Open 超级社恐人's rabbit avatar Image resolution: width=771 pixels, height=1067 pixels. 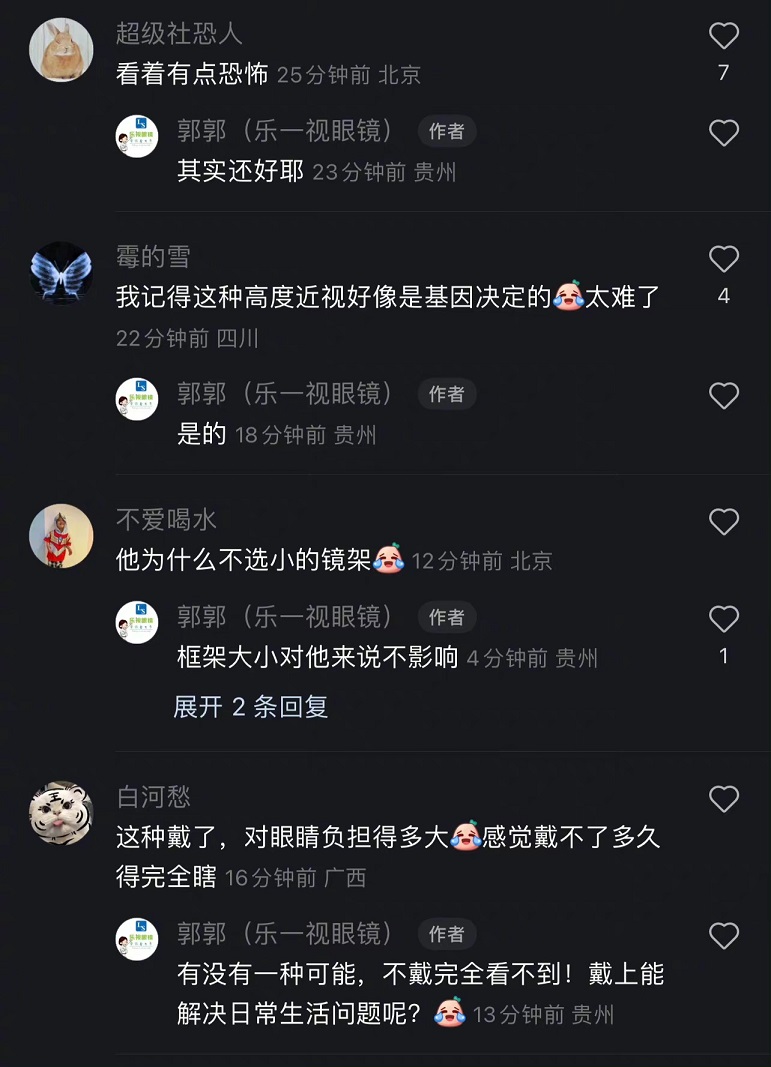61,47
